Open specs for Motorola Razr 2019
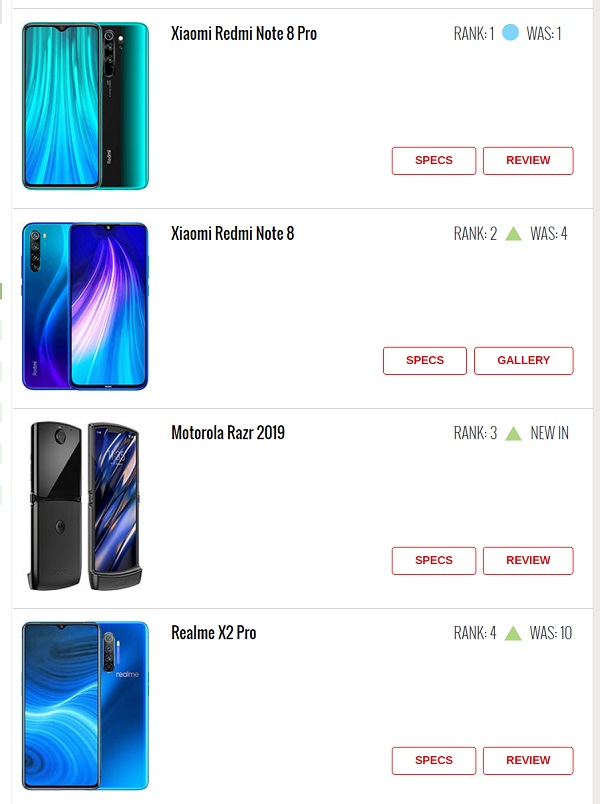 click(x=433, y=560)
